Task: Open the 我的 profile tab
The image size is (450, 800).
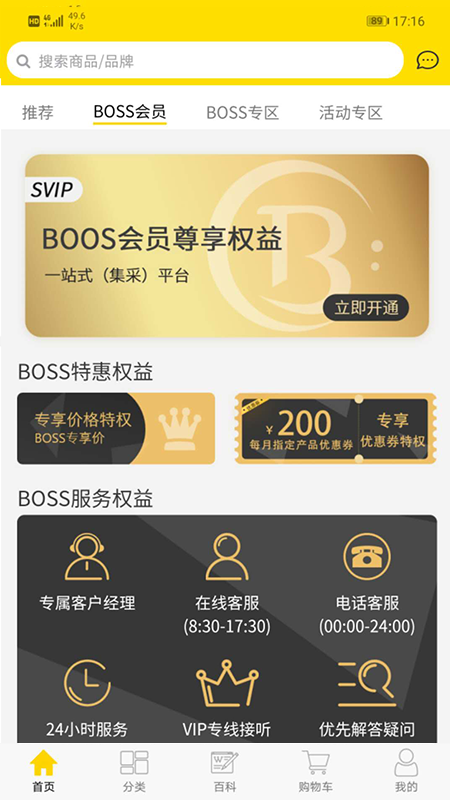Action: (406, 770)
